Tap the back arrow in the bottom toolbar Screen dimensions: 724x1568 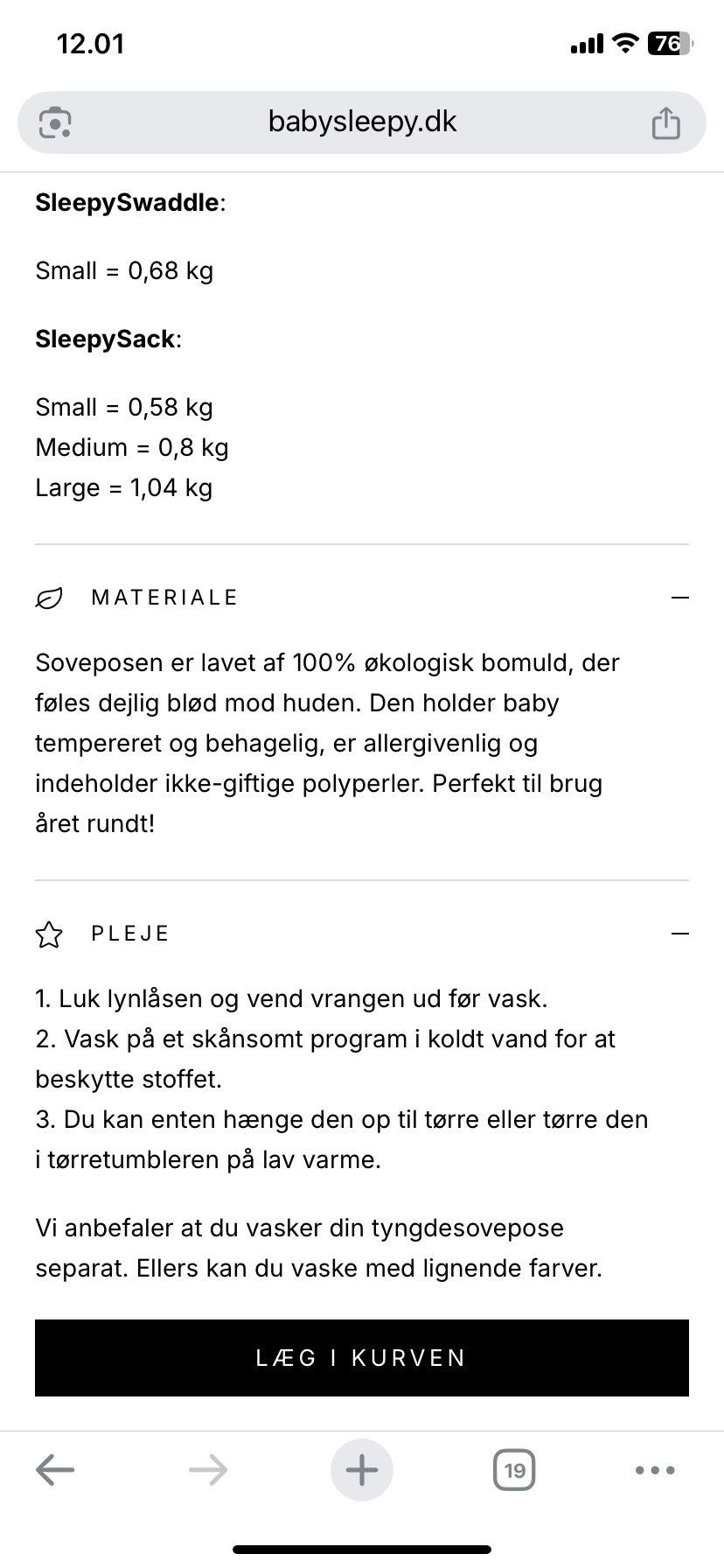54,1470
